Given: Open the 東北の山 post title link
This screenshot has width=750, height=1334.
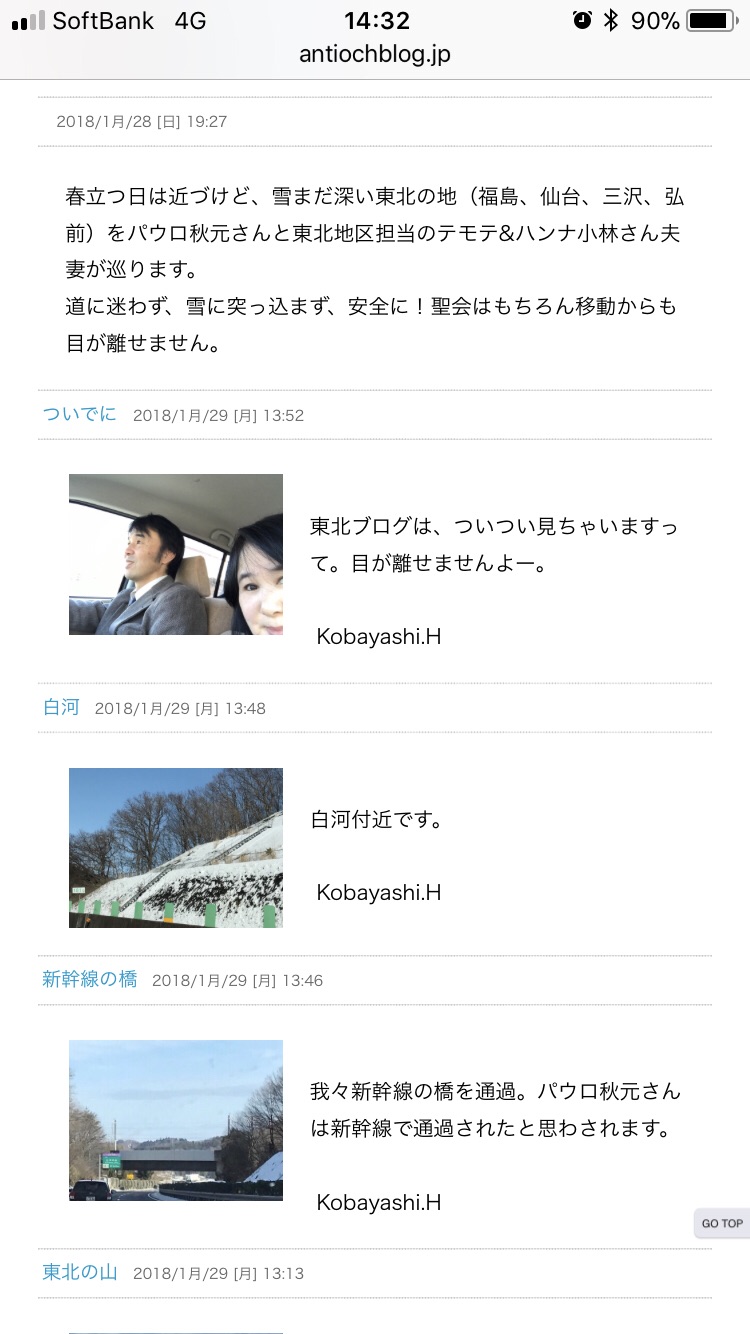Looking at the screenshot, I should click(80, 1272).
